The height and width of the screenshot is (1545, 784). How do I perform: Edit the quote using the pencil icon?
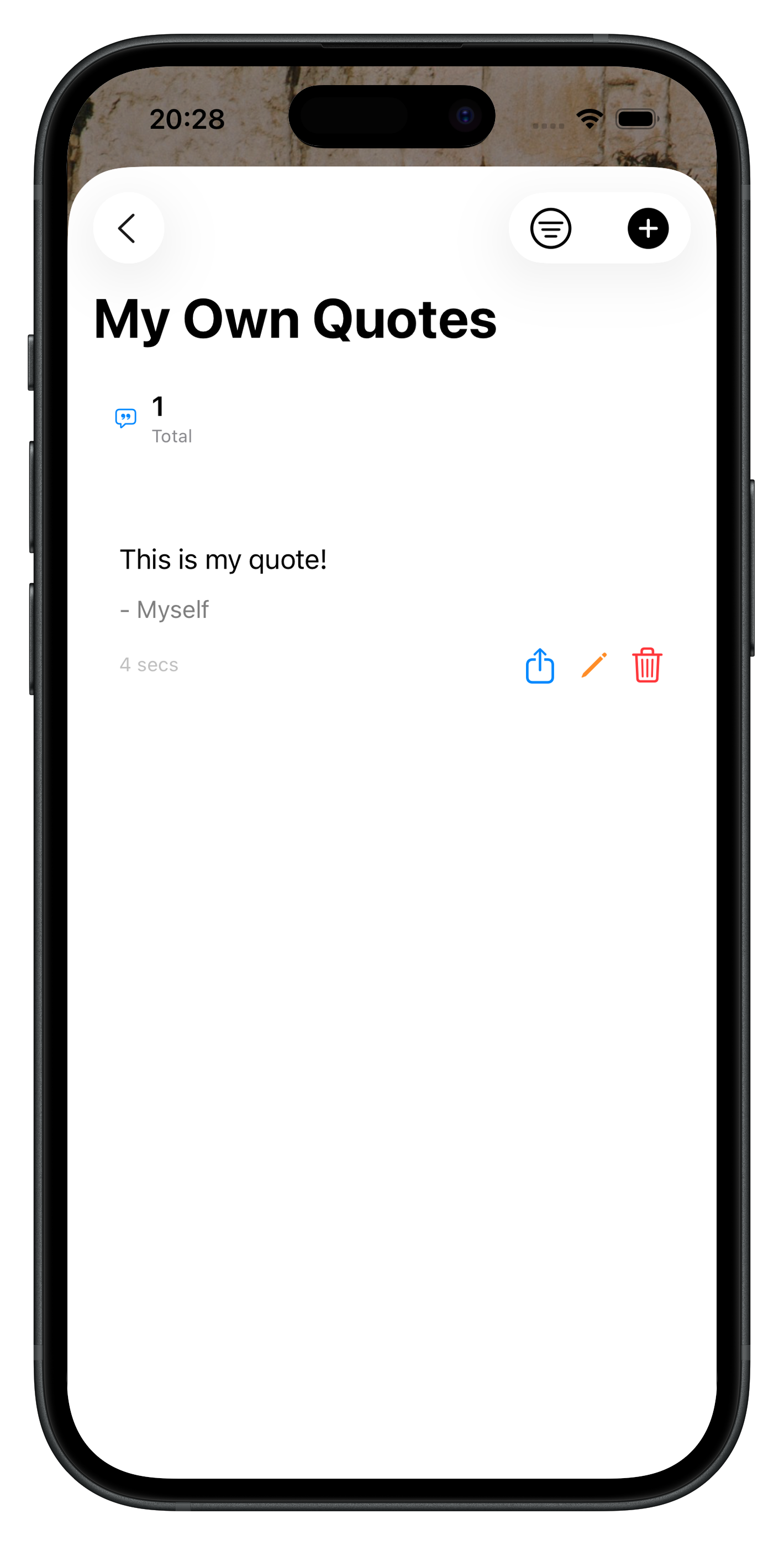click(593, 666)
